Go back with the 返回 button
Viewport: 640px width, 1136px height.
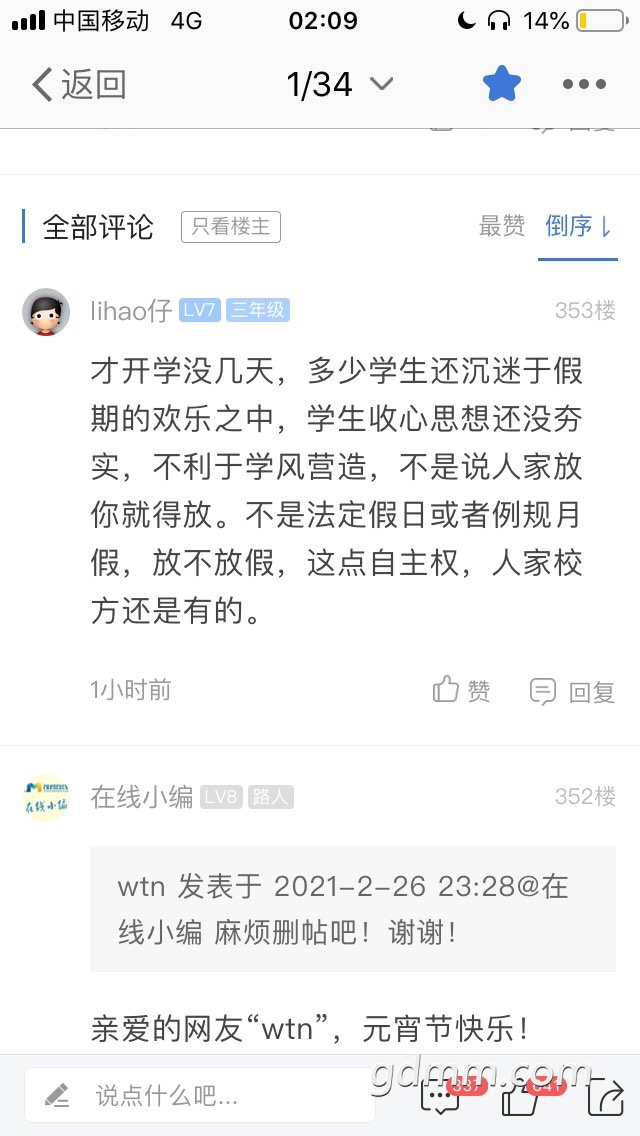click(78, 85)
